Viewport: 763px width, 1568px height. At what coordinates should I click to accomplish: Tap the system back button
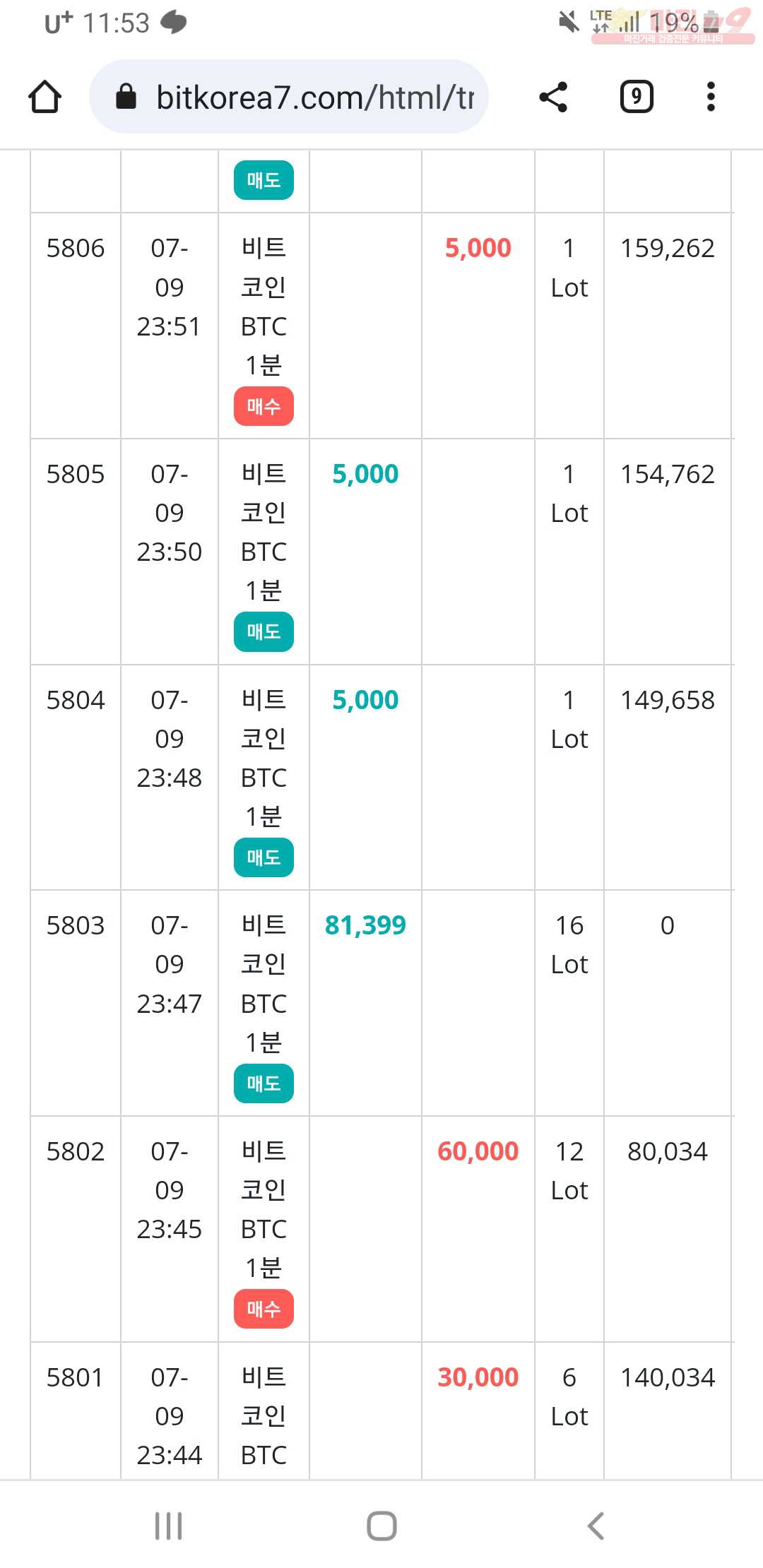click(596, 1526)
